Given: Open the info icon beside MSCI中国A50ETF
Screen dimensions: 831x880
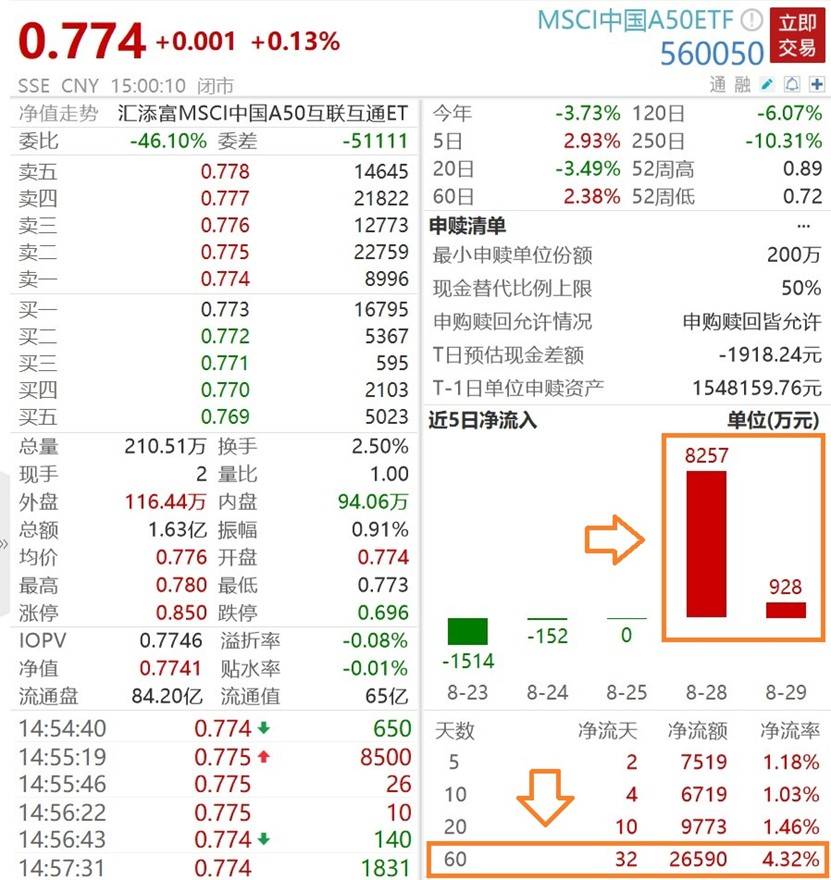Looking at the screenshot, I should click(752, 20).
